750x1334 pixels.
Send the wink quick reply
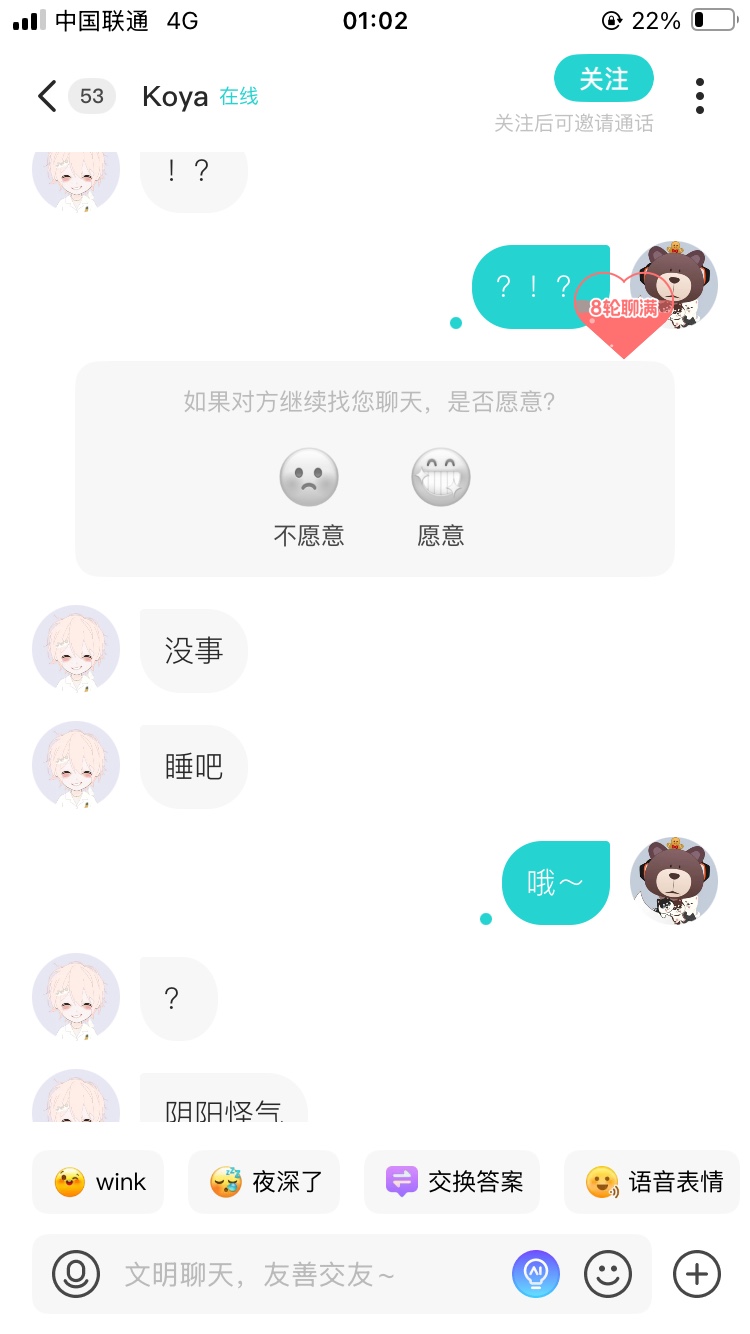click(x=100, y=1182)
